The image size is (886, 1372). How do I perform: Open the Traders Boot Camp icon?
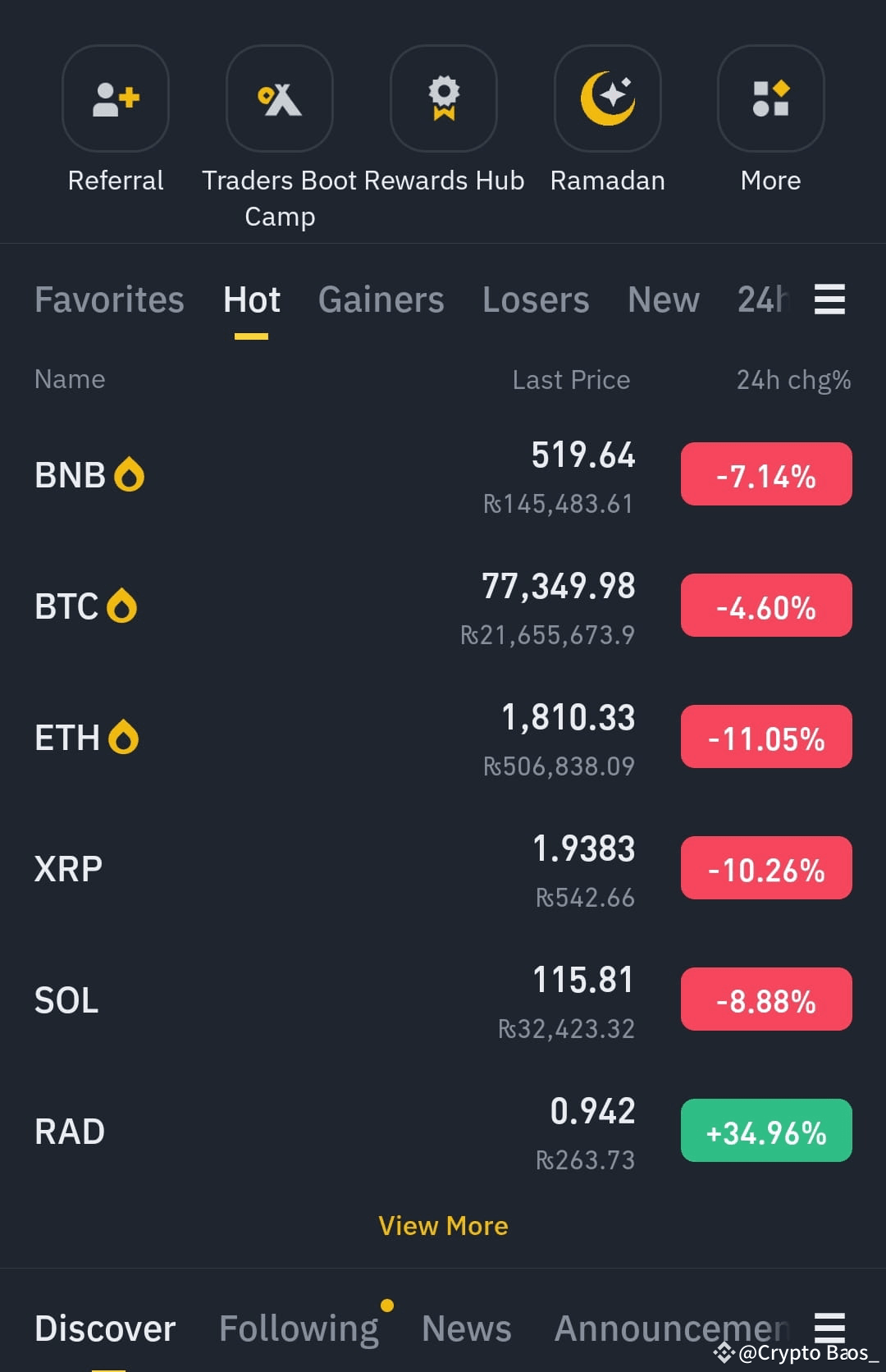click(279, 98)
